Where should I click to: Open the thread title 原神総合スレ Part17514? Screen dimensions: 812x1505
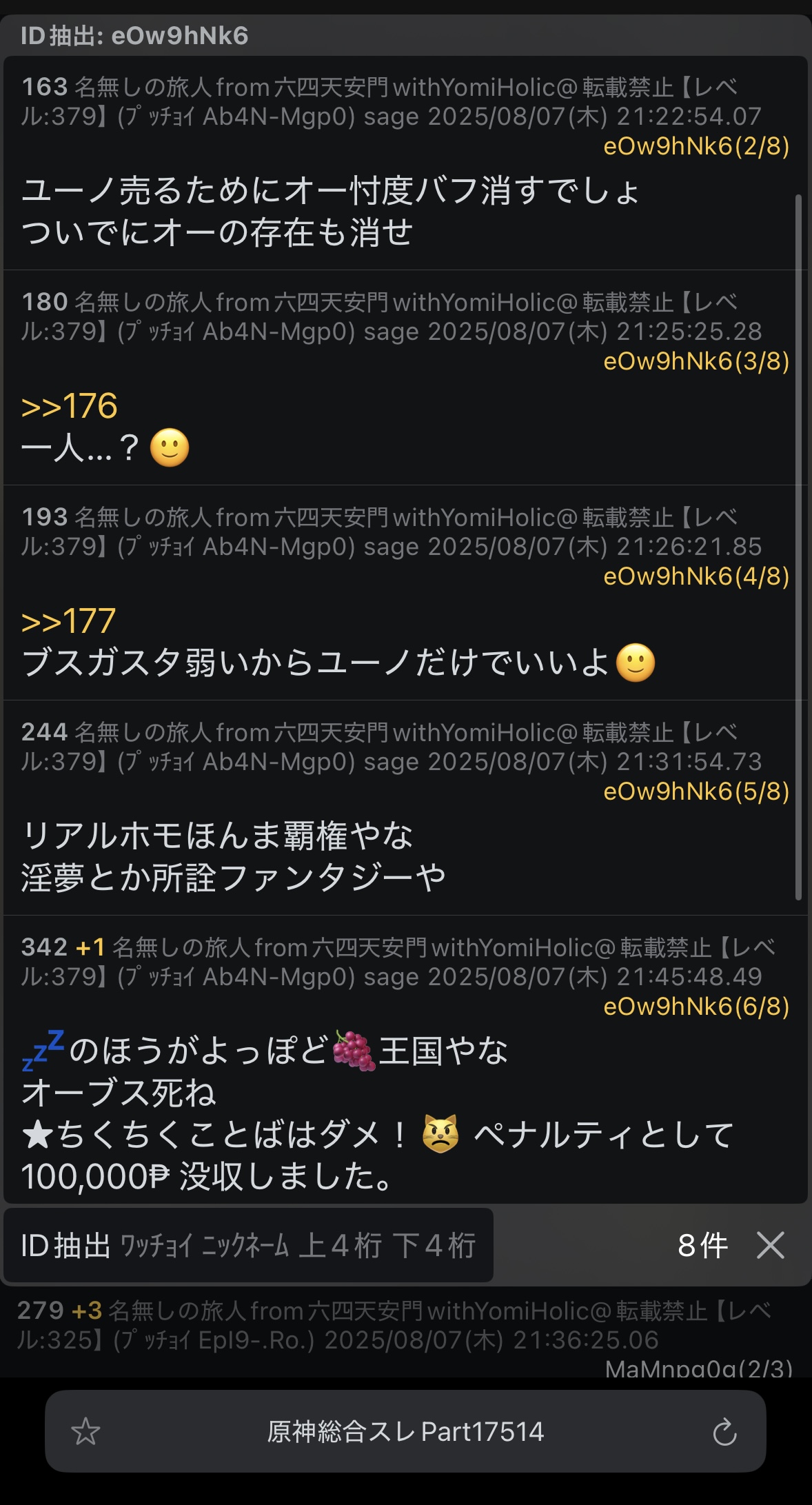point(405,1432)
